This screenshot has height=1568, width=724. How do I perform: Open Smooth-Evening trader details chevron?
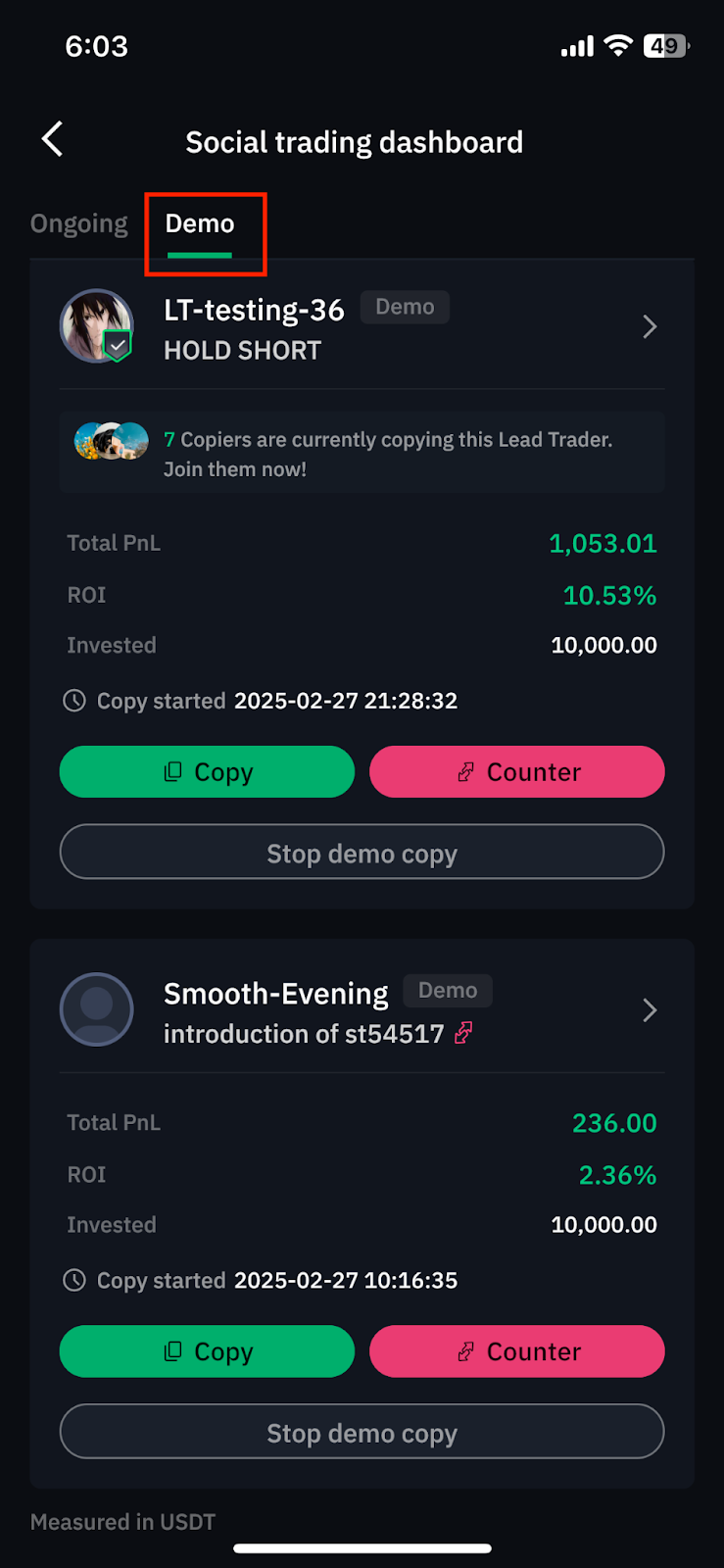tap(649, 1010)
